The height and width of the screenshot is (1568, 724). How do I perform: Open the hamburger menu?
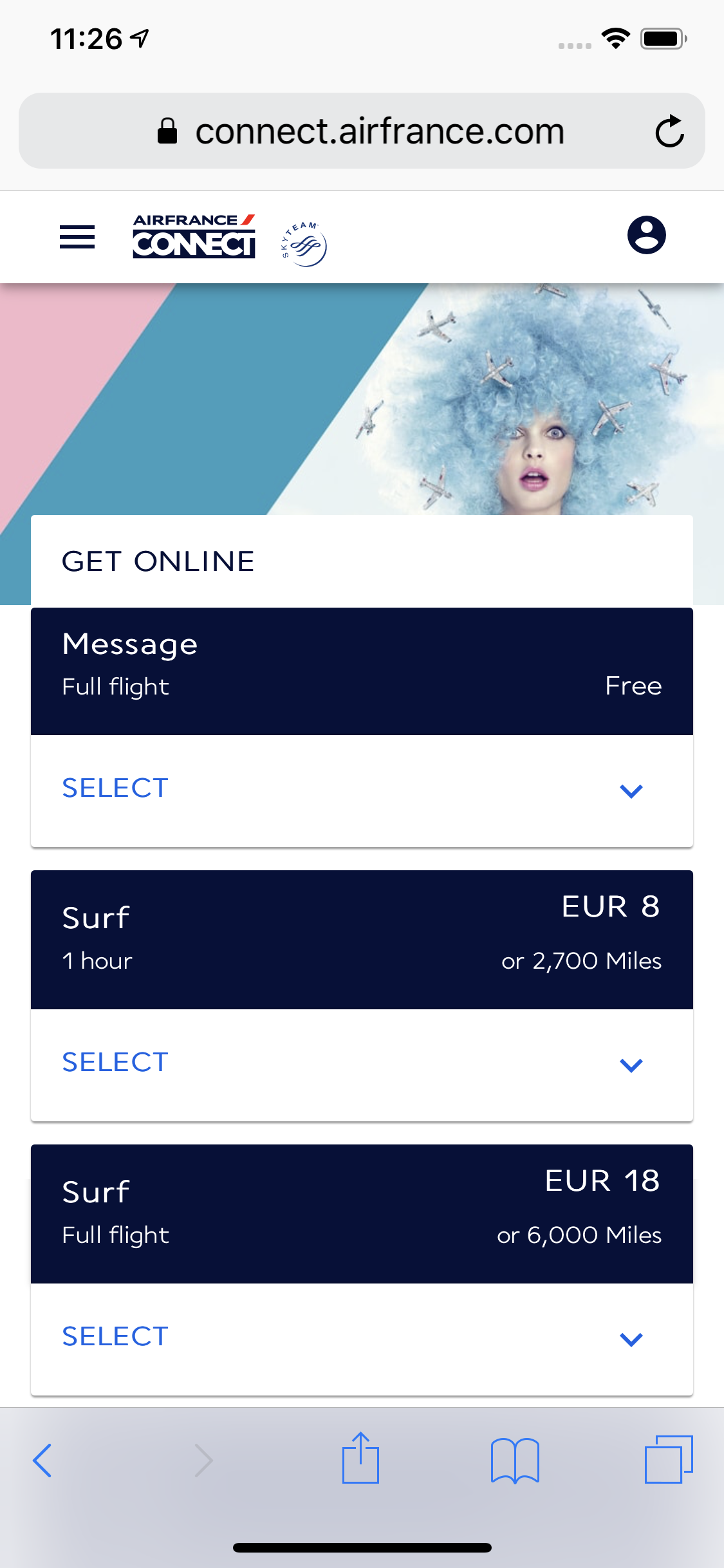[x=77, y=237]
